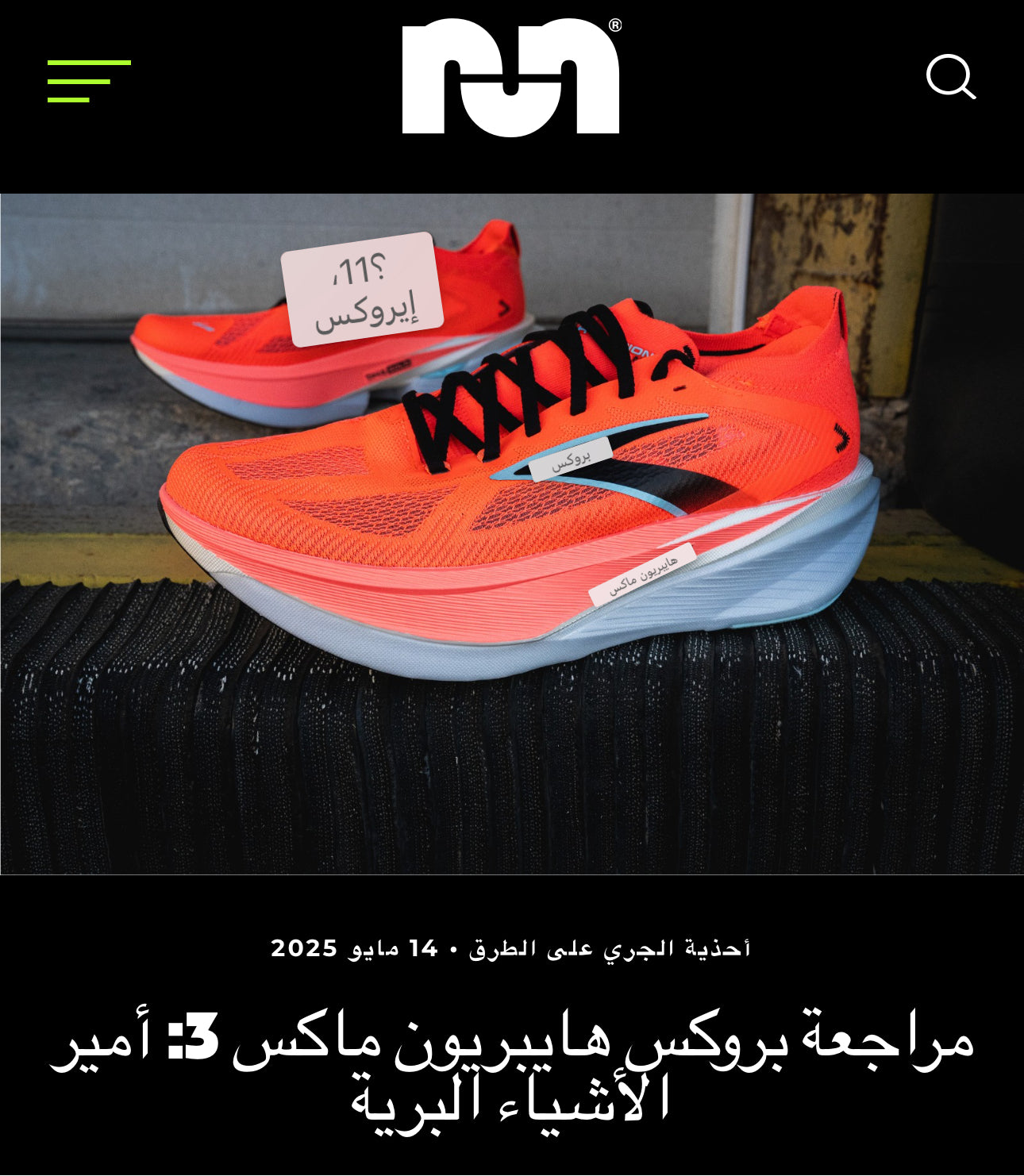This screenshot has width=1024, height=1176.
Task: Go to homepage via the run logo
Action: [510, 79]
